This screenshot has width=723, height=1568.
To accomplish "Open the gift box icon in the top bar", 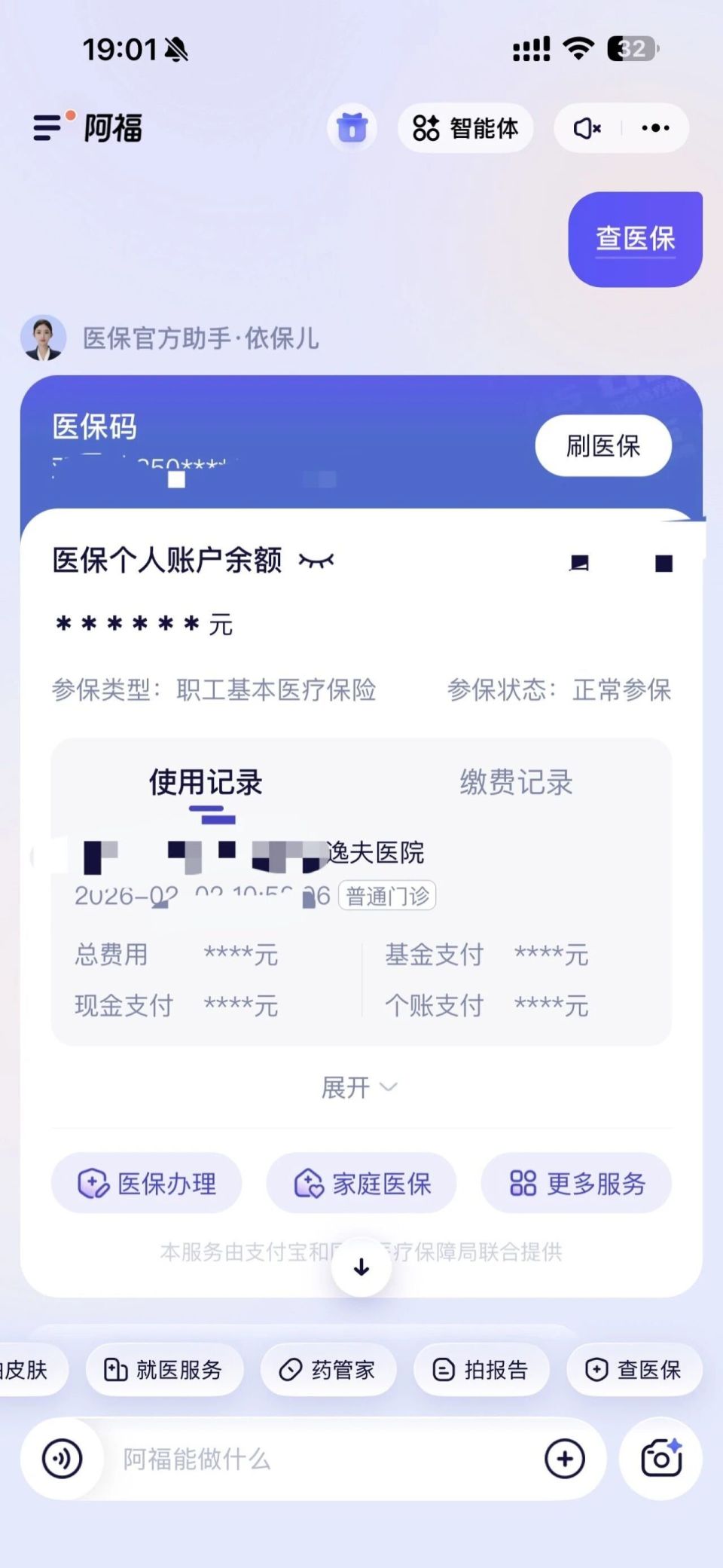I will (x=352, y=127).
